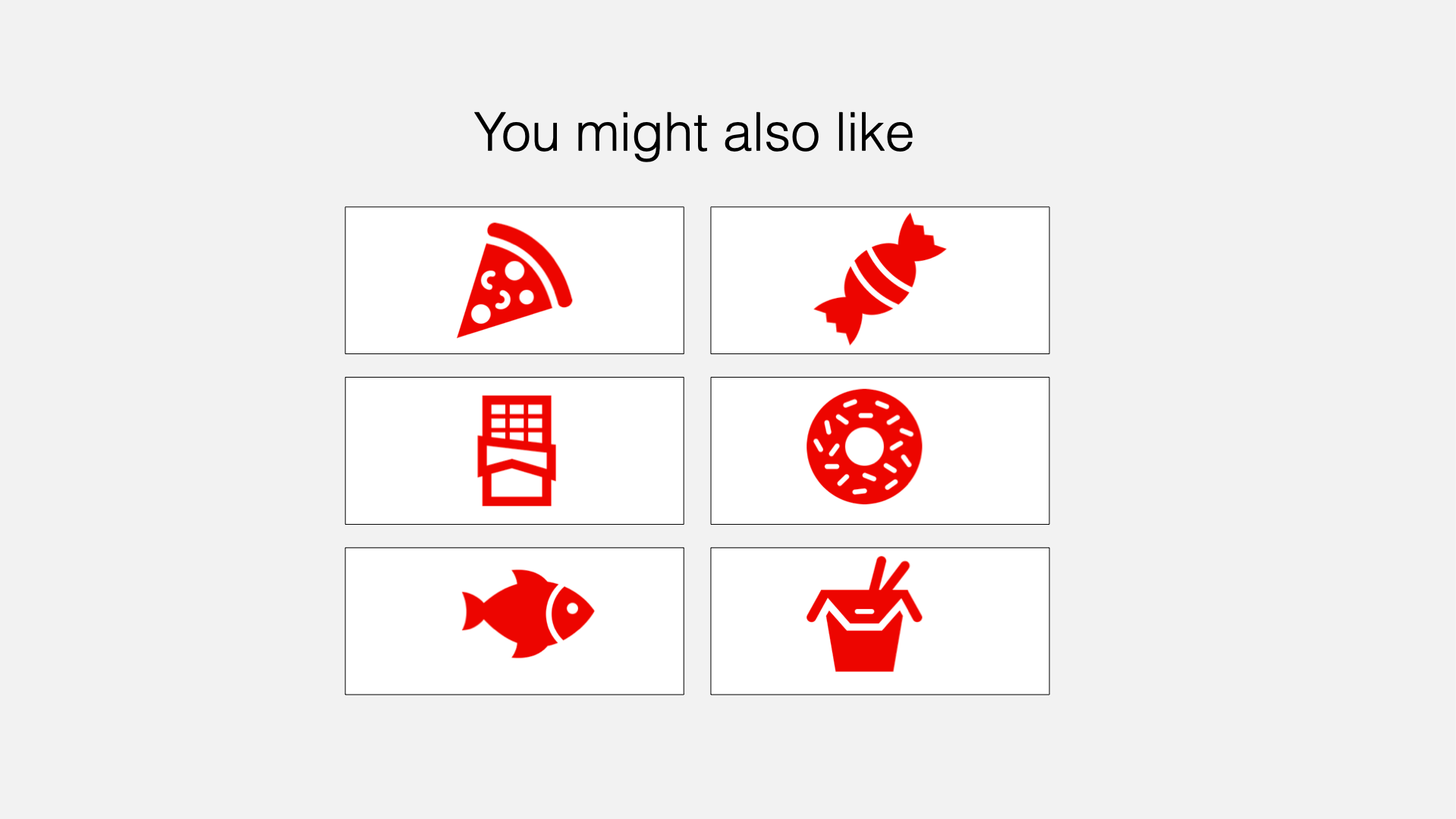
Task: Choose the donut card
Action: [879, 450]
